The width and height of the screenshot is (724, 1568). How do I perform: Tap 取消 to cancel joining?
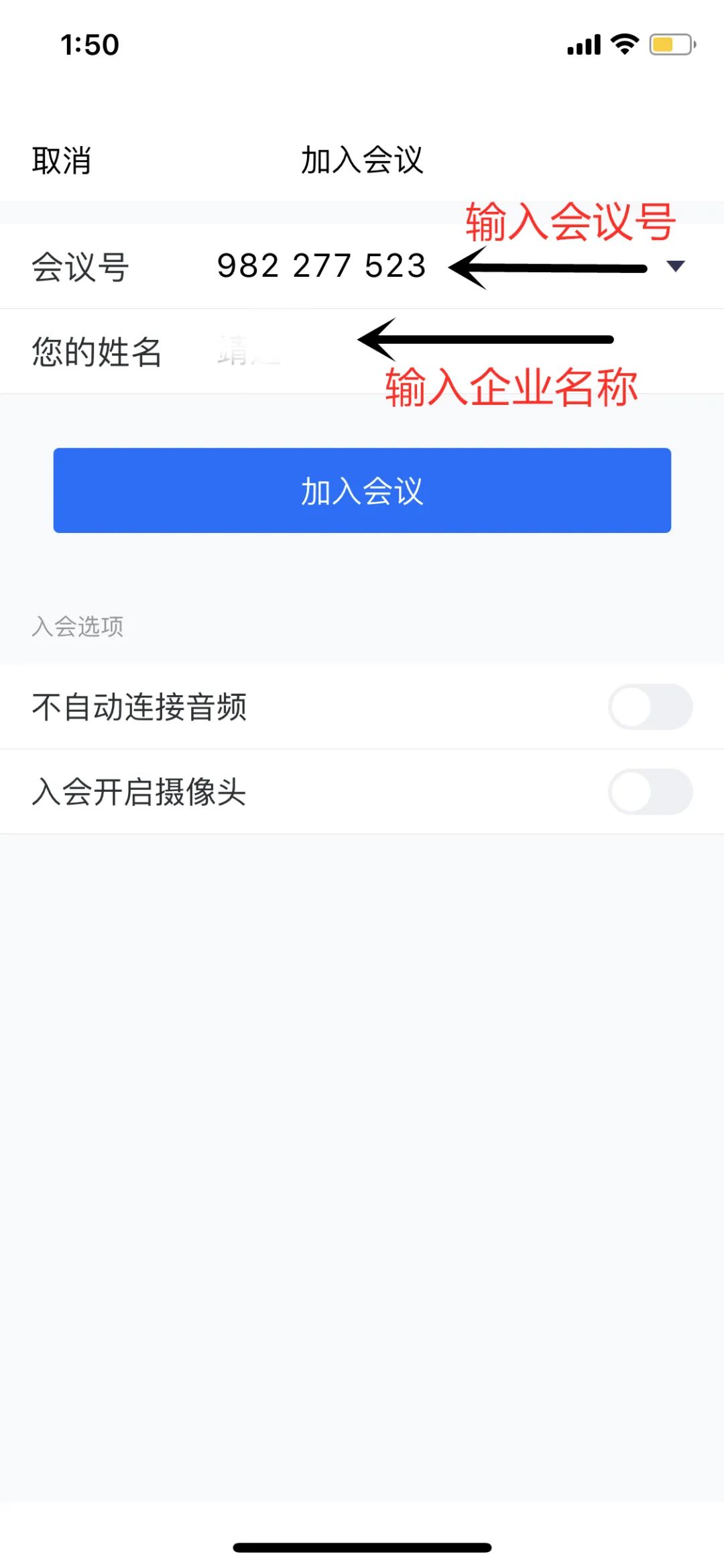point(62,161)
